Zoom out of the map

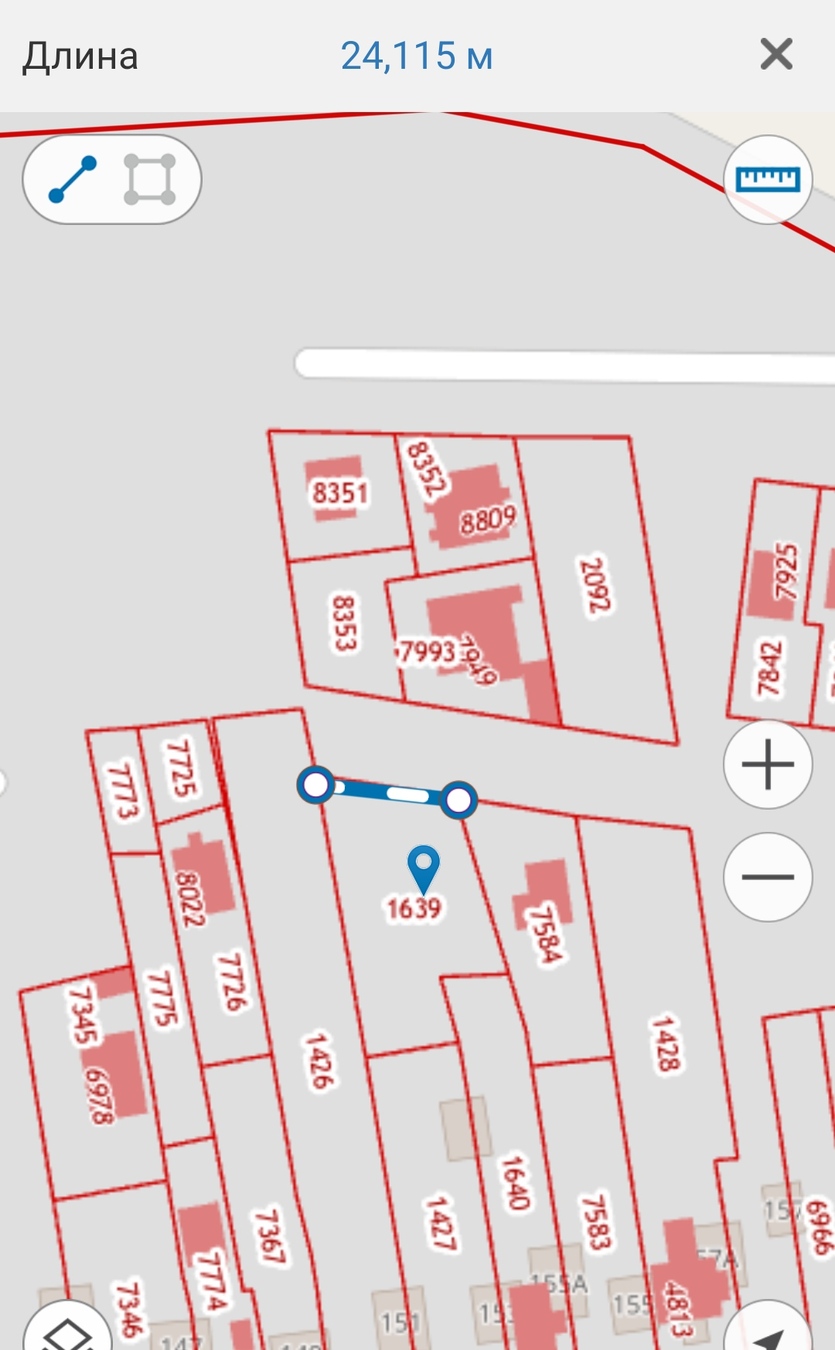coord(768,877)
